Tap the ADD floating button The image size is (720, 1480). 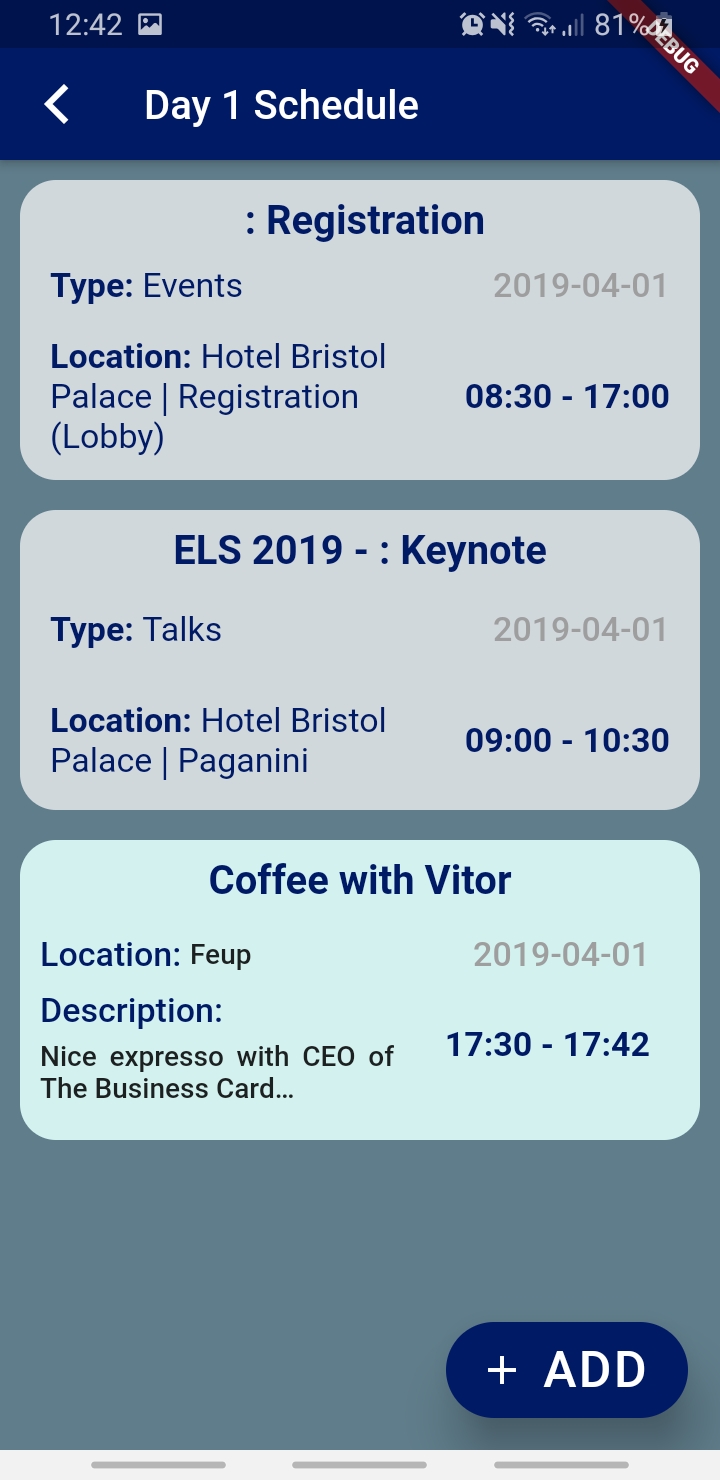(x=567, y=1370)
